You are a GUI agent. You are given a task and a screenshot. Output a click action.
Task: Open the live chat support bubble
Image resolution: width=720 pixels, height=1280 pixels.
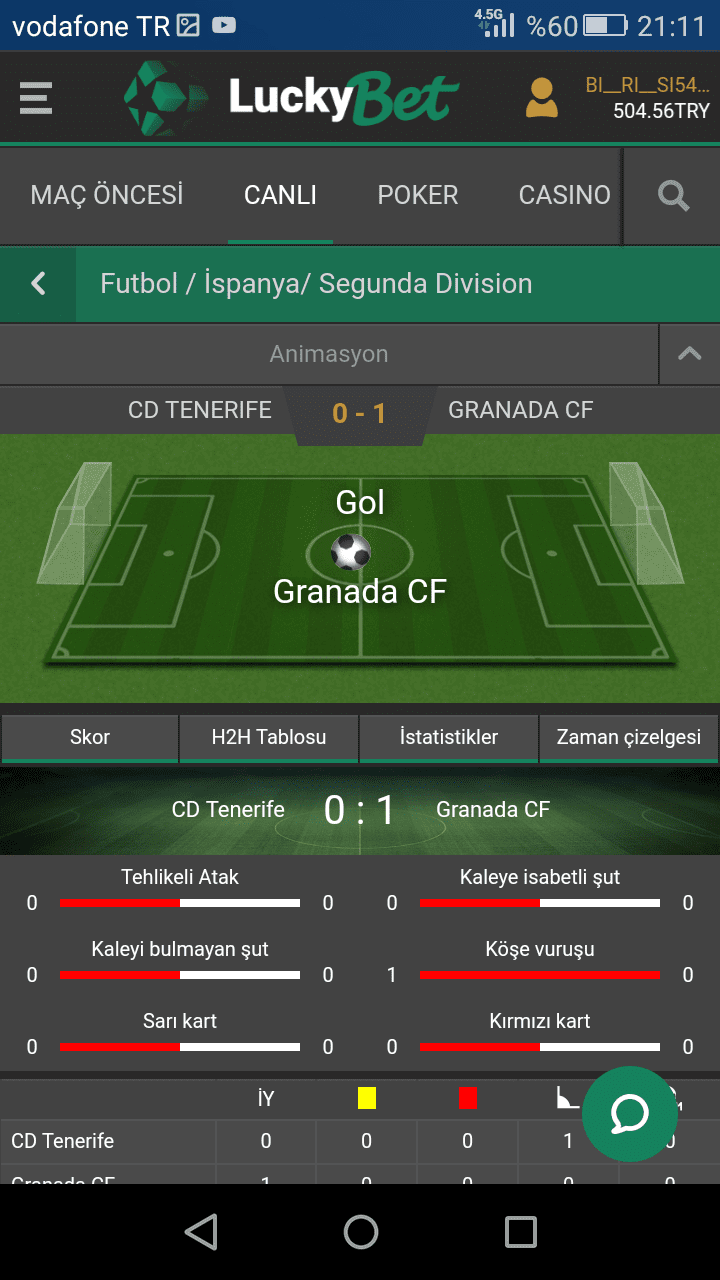(630, 1114)
